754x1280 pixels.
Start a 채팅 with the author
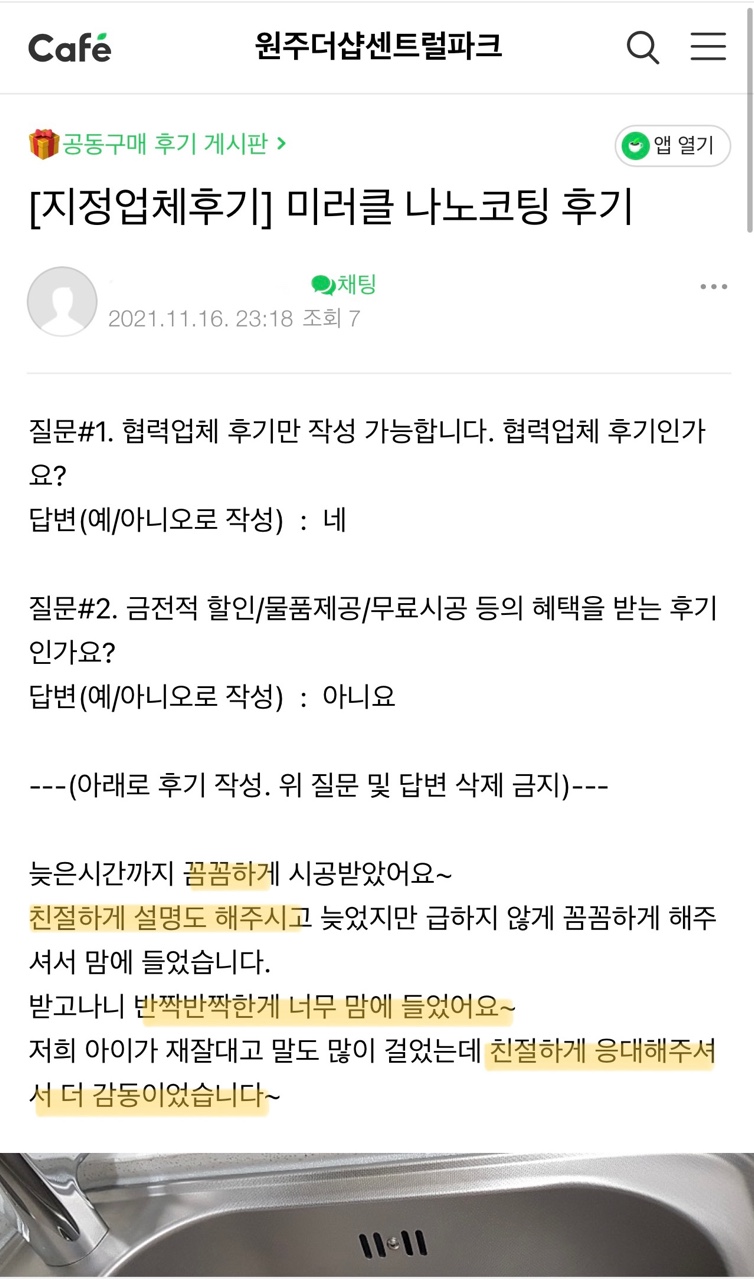(344, 285)
